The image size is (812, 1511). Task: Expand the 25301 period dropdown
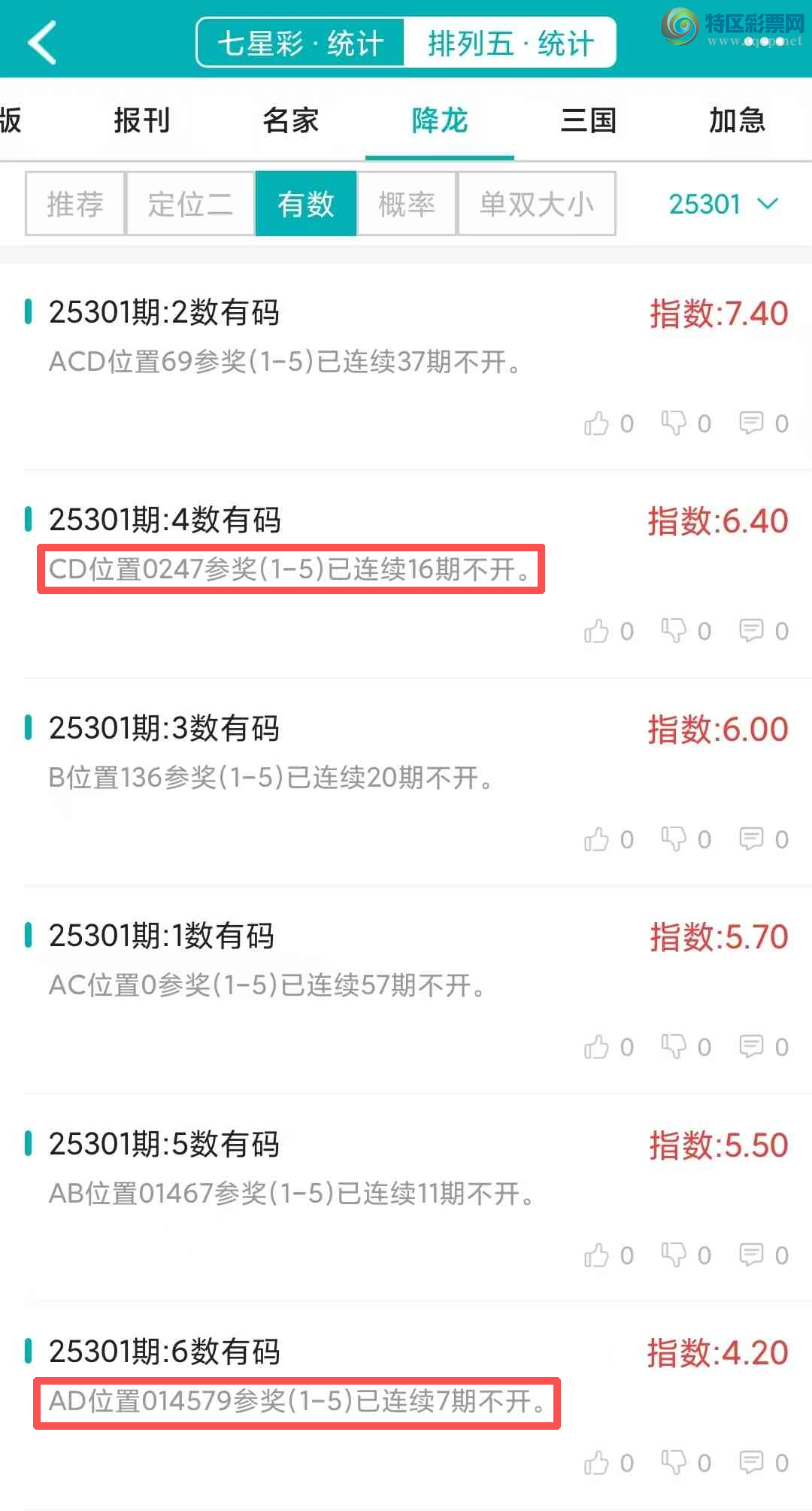coord(723,204)
